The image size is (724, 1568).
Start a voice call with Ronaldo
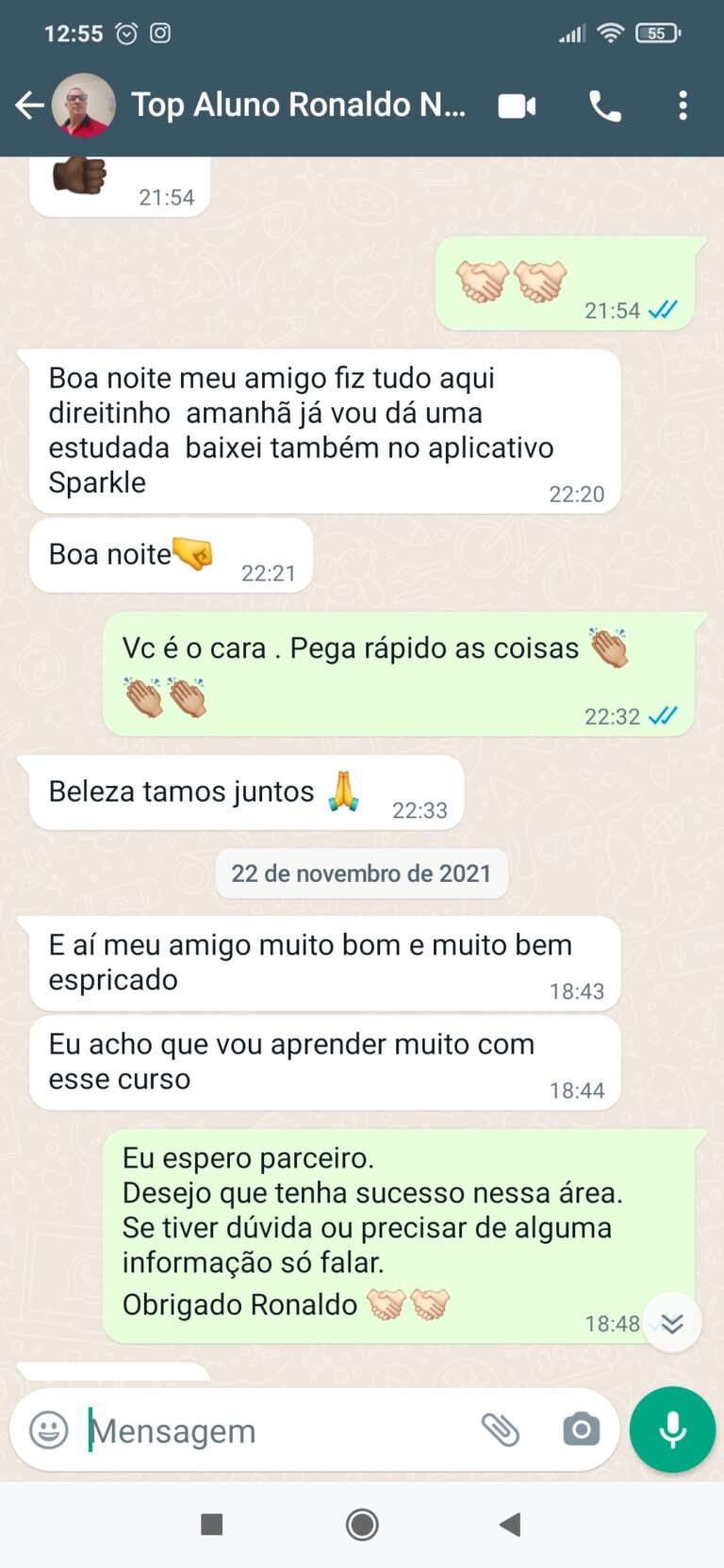pyautogui.click(x=605, y=106)
